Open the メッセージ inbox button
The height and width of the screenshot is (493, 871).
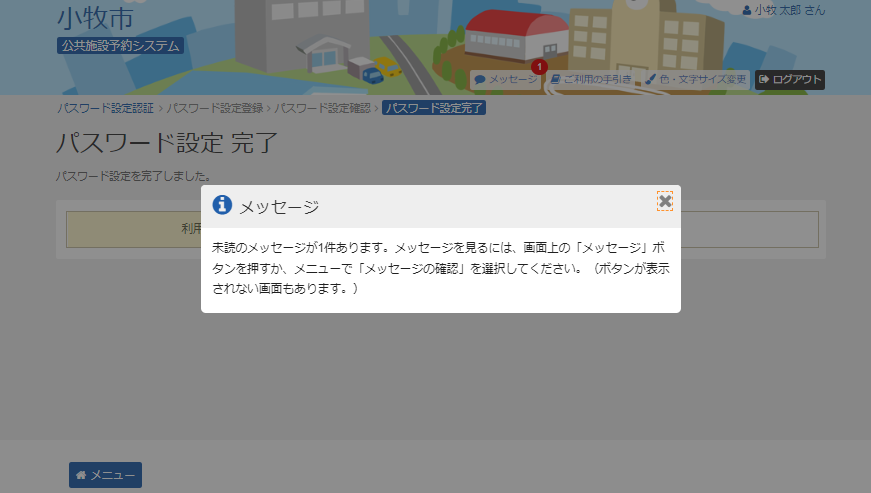coord(505,79)
